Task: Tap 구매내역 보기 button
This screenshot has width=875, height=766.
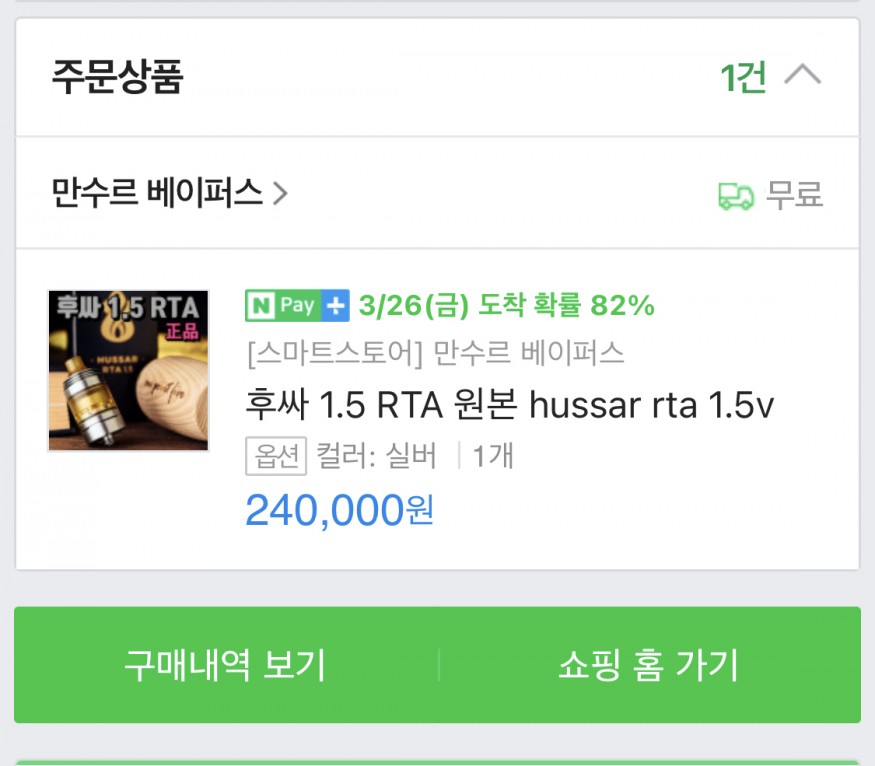Action: pos(225,665)
